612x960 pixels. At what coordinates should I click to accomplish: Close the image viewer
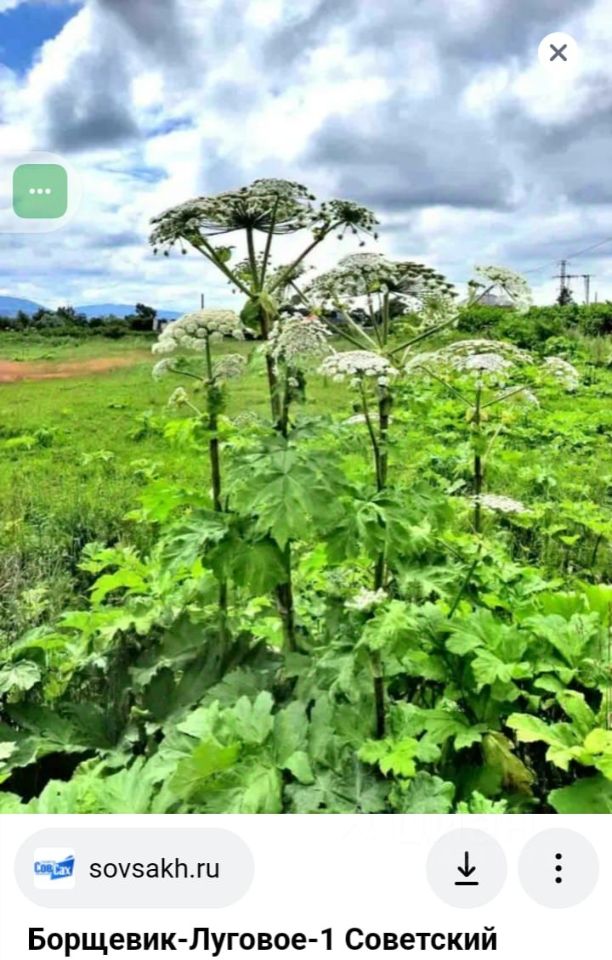click(558, 53)
